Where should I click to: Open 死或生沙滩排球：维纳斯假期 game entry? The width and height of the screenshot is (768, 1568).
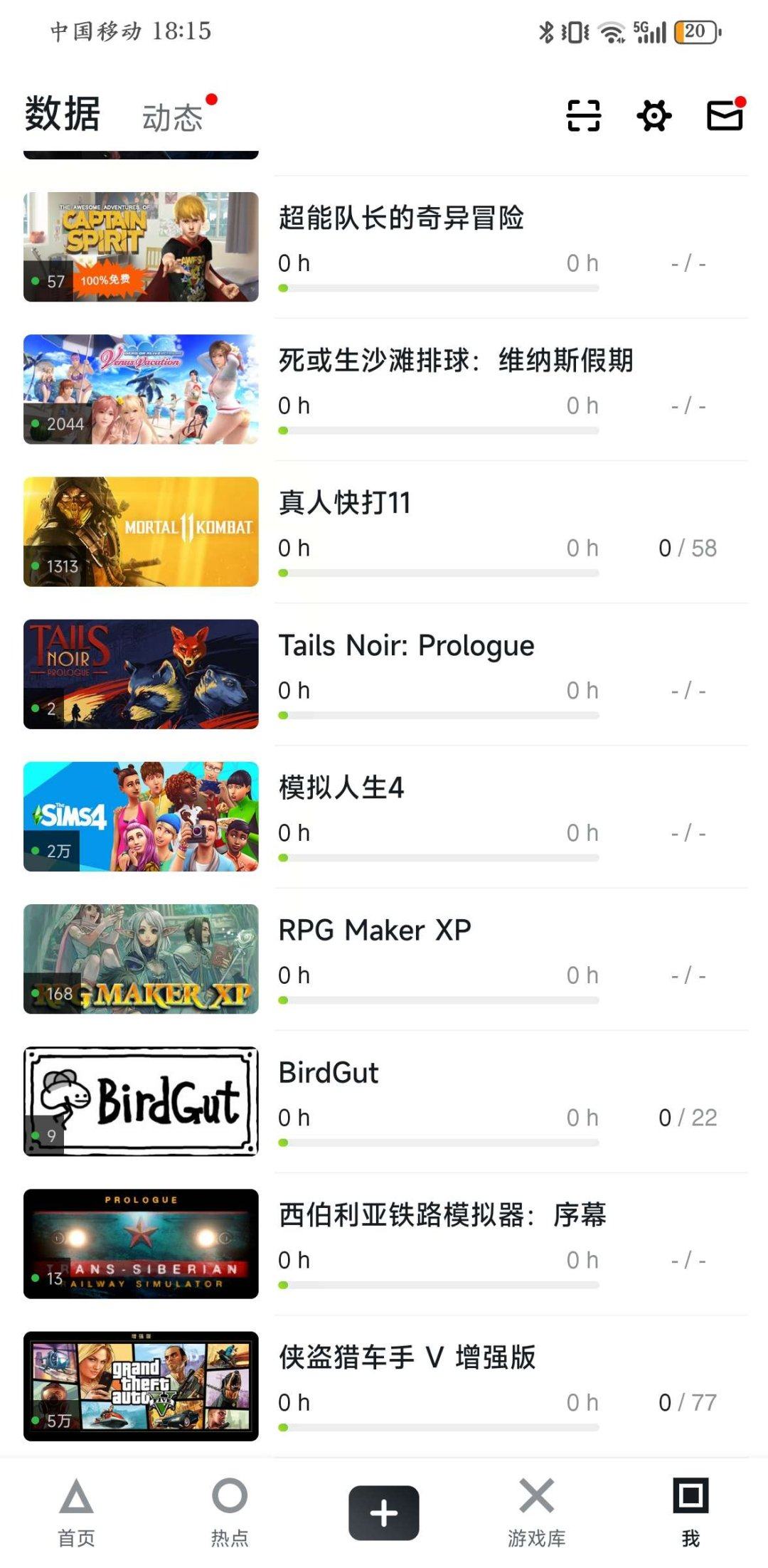click(455, 361)
